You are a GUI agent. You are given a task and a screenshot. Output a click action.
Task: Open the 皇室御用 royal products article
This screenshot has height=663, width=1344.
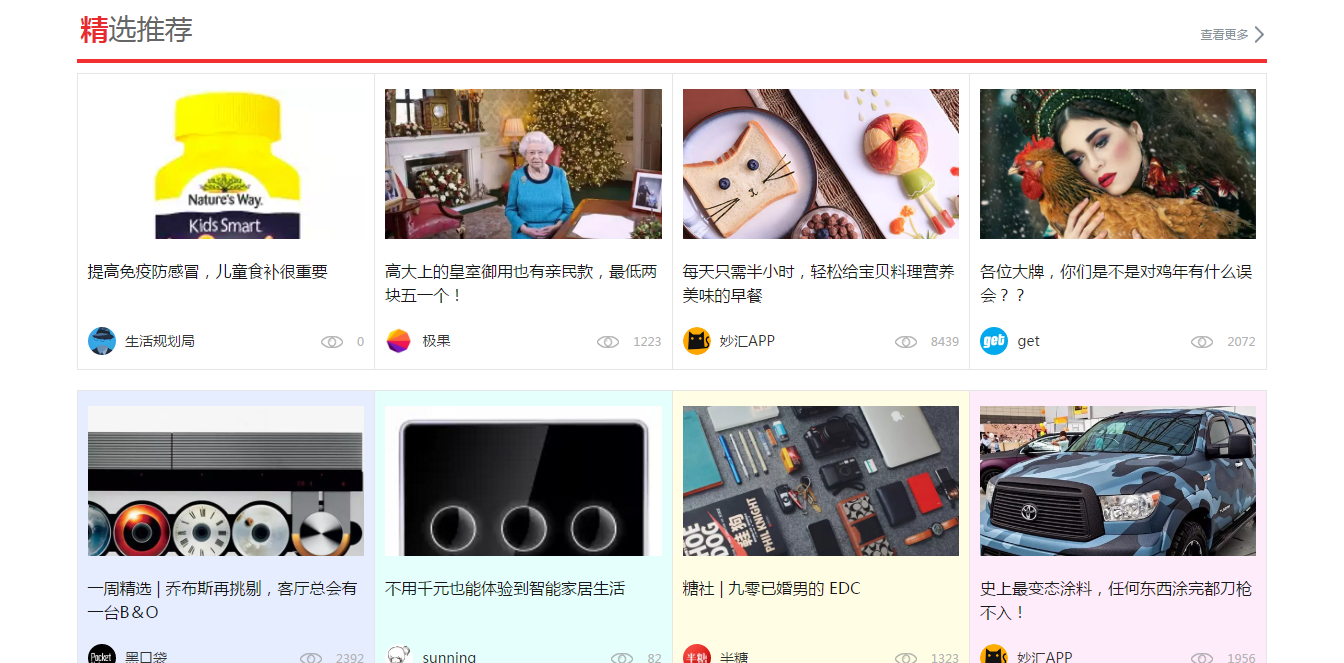pos(523,164)
